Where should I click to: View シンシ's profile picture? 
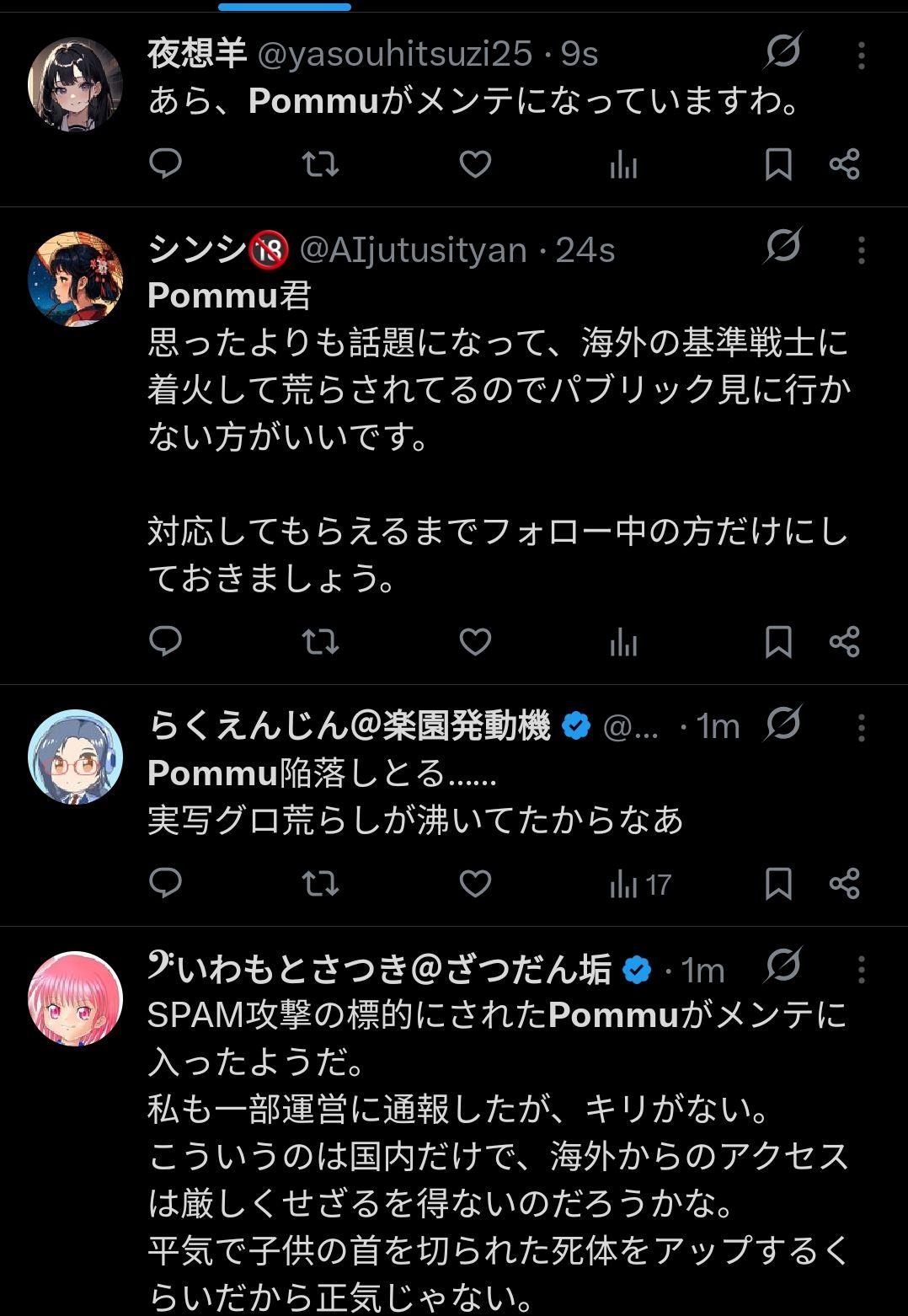pyautogui.click(x=75, y=279)
